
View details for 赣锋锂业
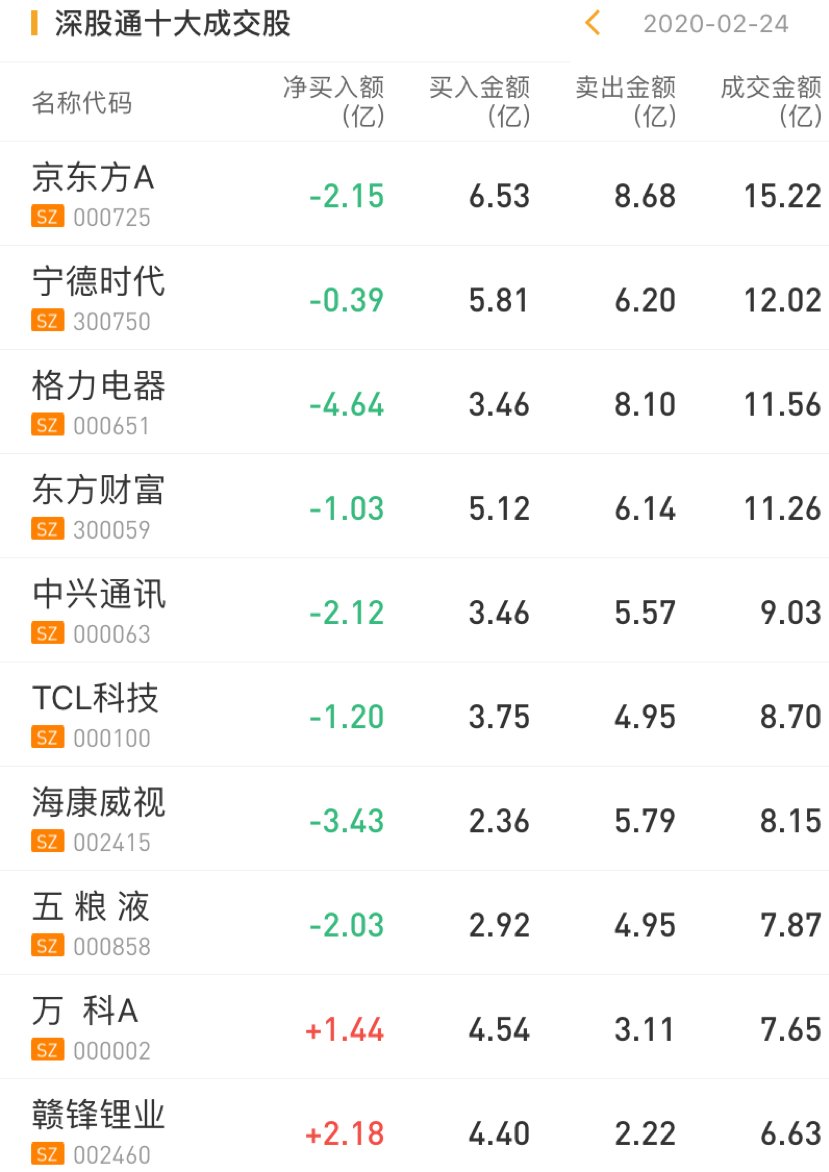(x=98, y=1116)
